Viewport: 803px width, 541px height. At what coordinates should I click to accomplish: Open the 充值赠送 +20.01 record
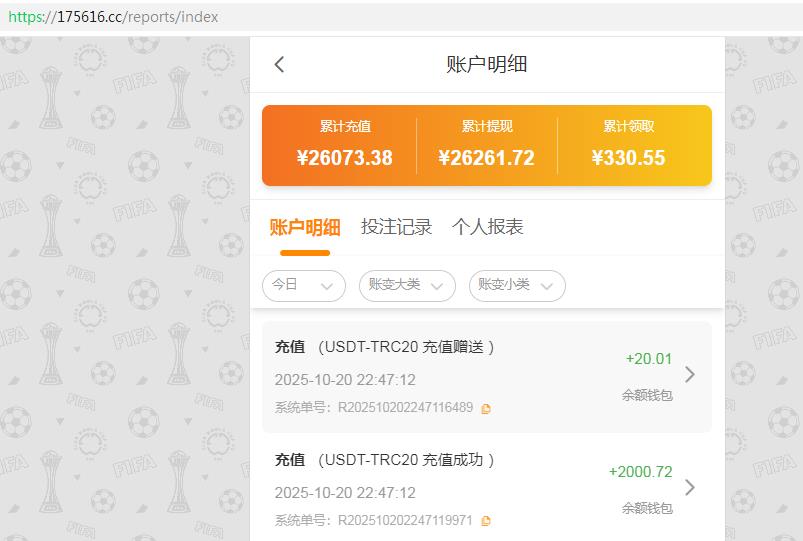689,375
